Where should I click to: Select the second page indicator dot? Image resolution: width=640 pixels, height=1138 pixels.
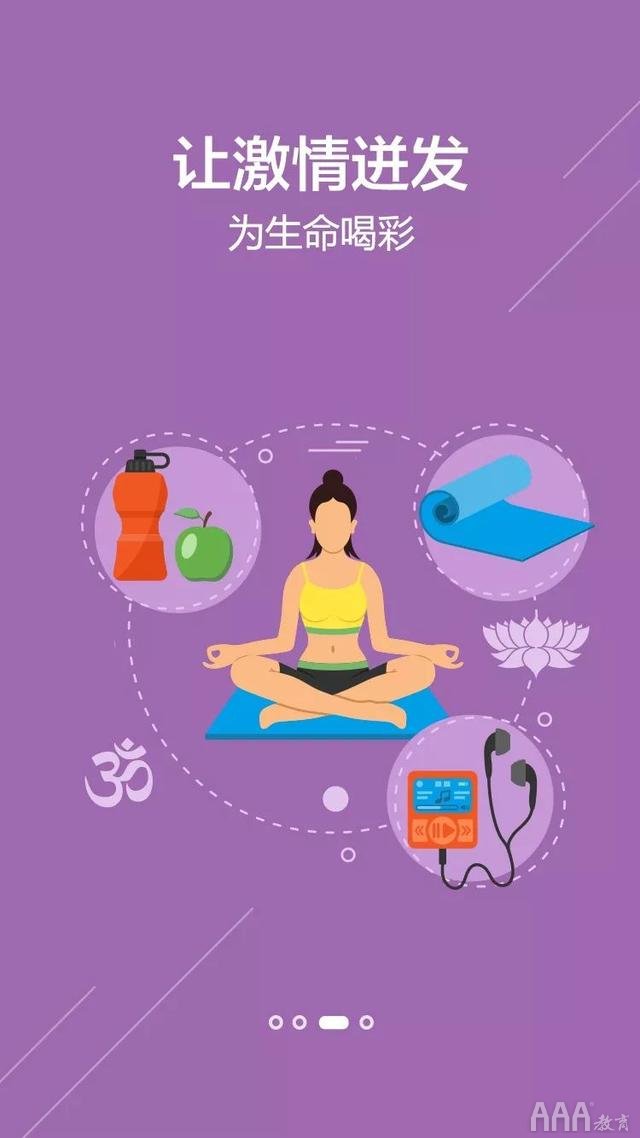click(x=300, y=1022)
